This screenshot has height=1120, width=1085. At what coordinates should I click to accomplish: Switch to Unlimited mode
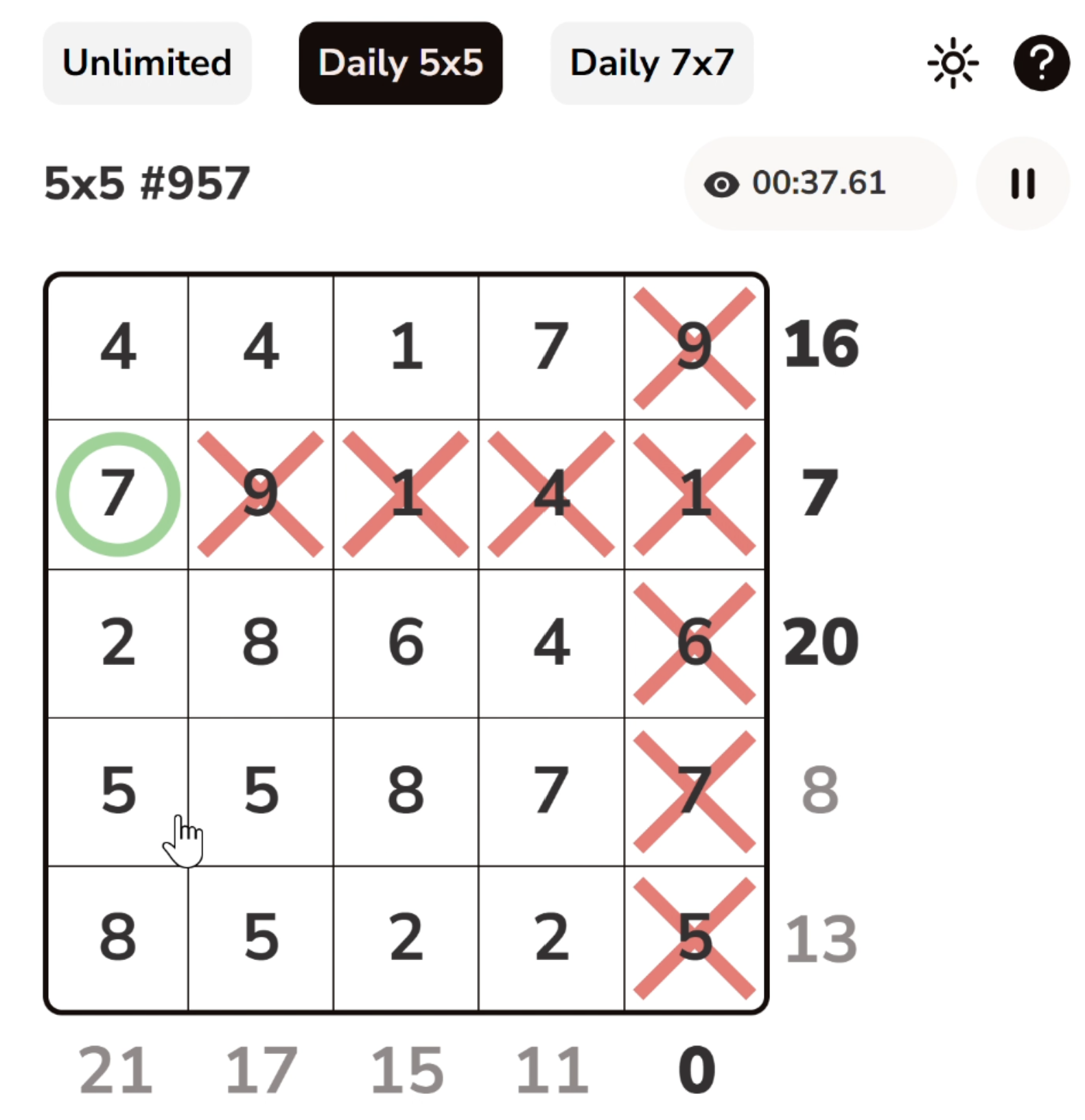pos(147,63)
